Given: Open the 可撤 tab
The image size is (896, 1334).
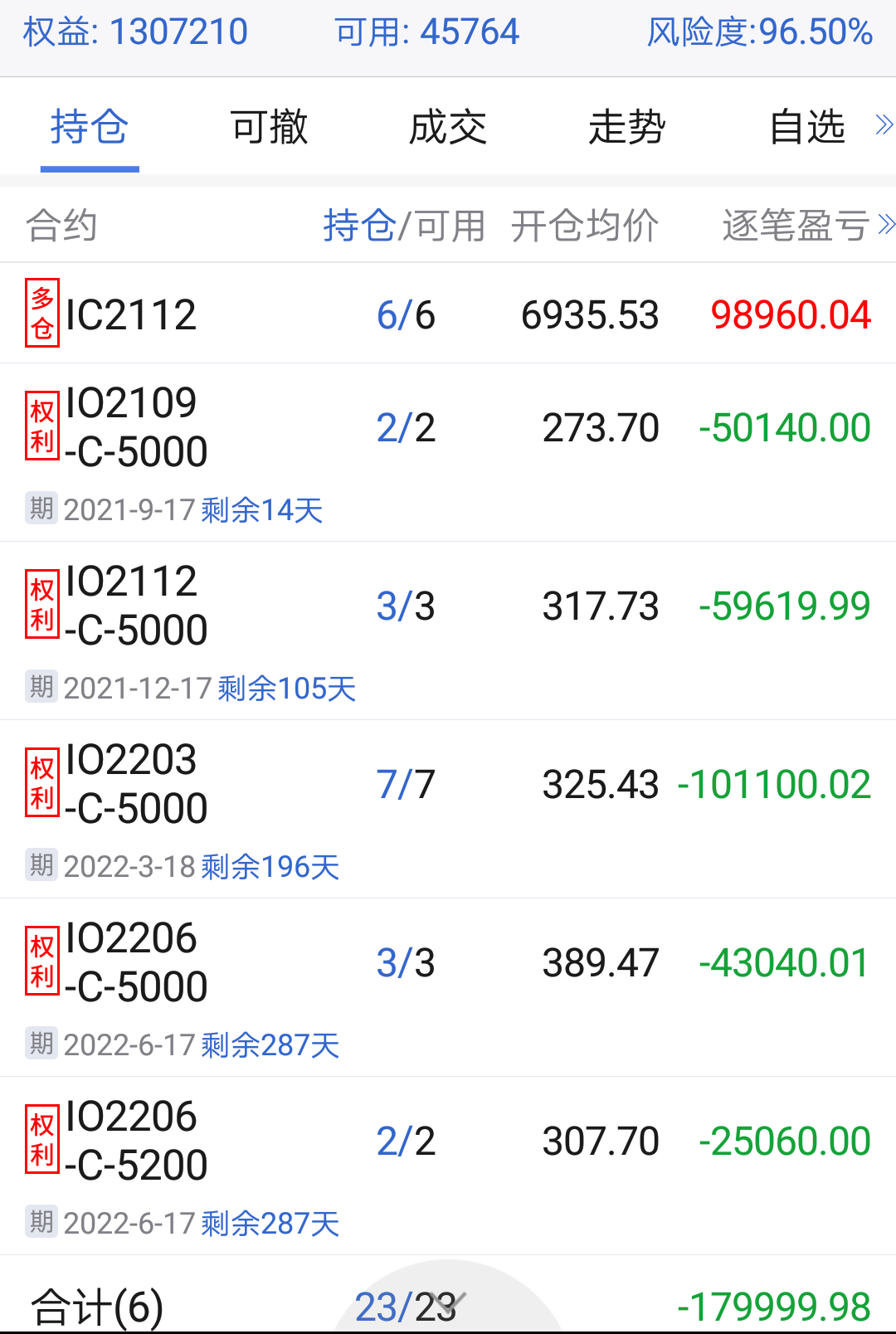Looking at the screenshot, I should point(269,128).
